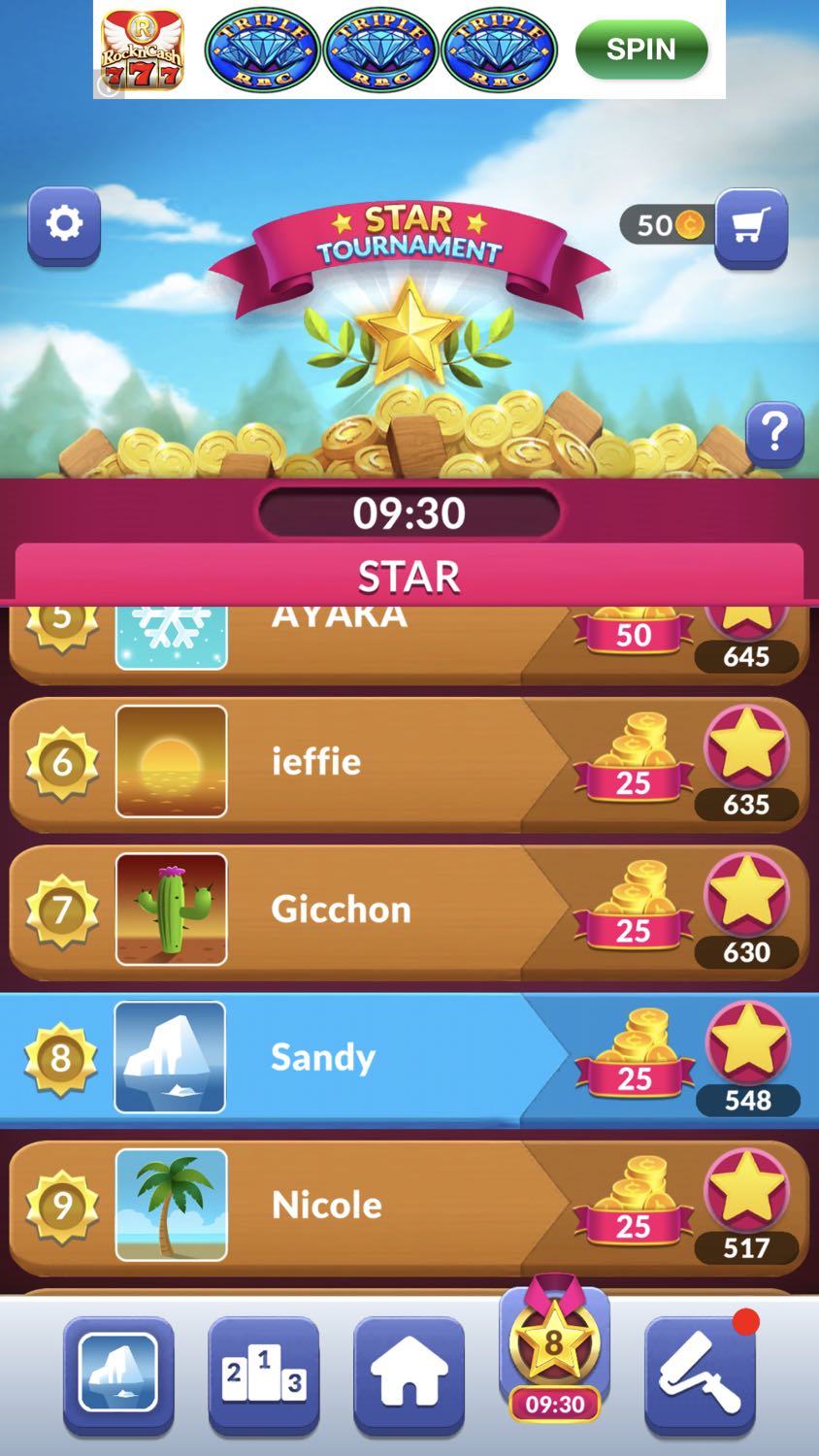Image resolution: width=819 pixels, height=1456 pixels.
Task: Open the shopping cart store
Action: [751, 228]
